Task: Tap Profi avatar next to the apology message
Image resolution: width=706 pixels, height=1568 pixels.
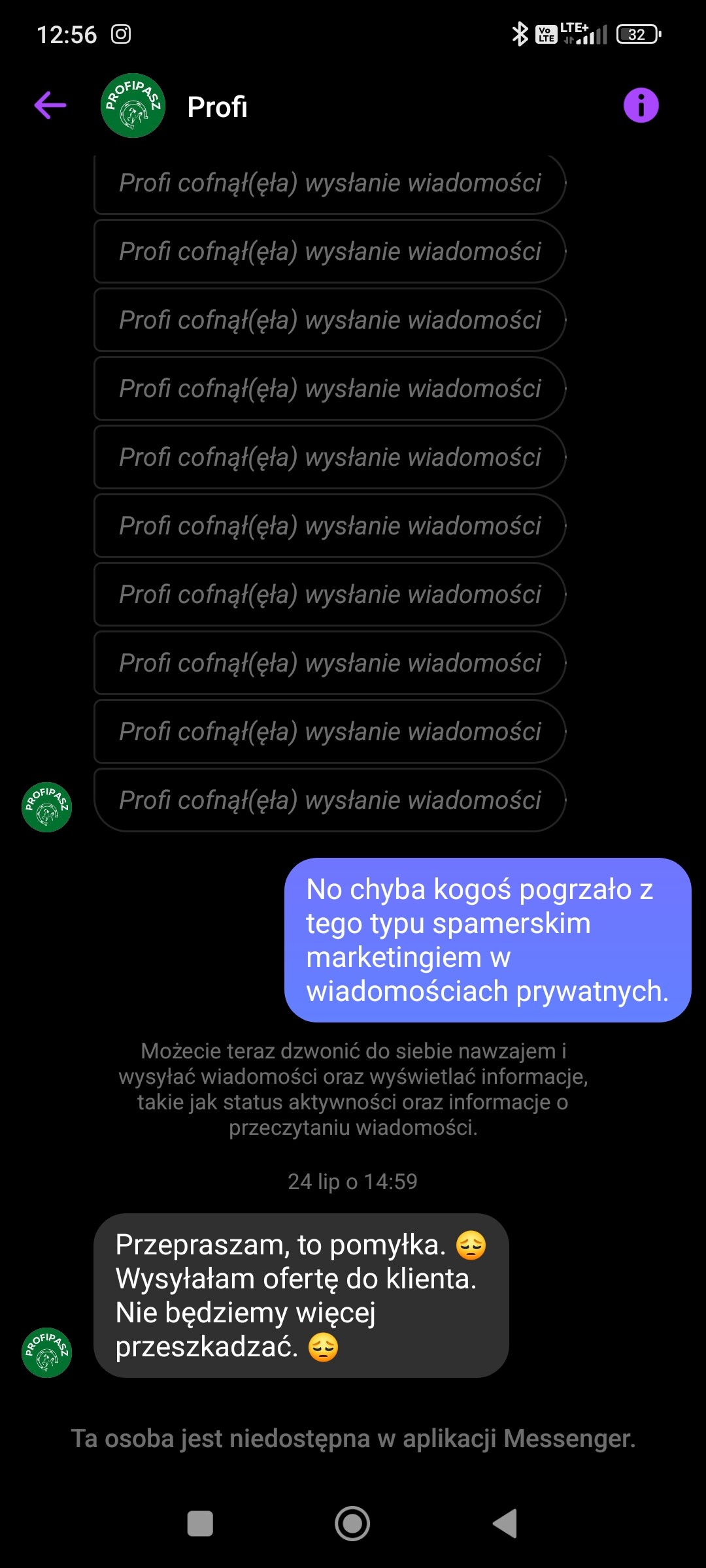Action: coord(46,1352)
